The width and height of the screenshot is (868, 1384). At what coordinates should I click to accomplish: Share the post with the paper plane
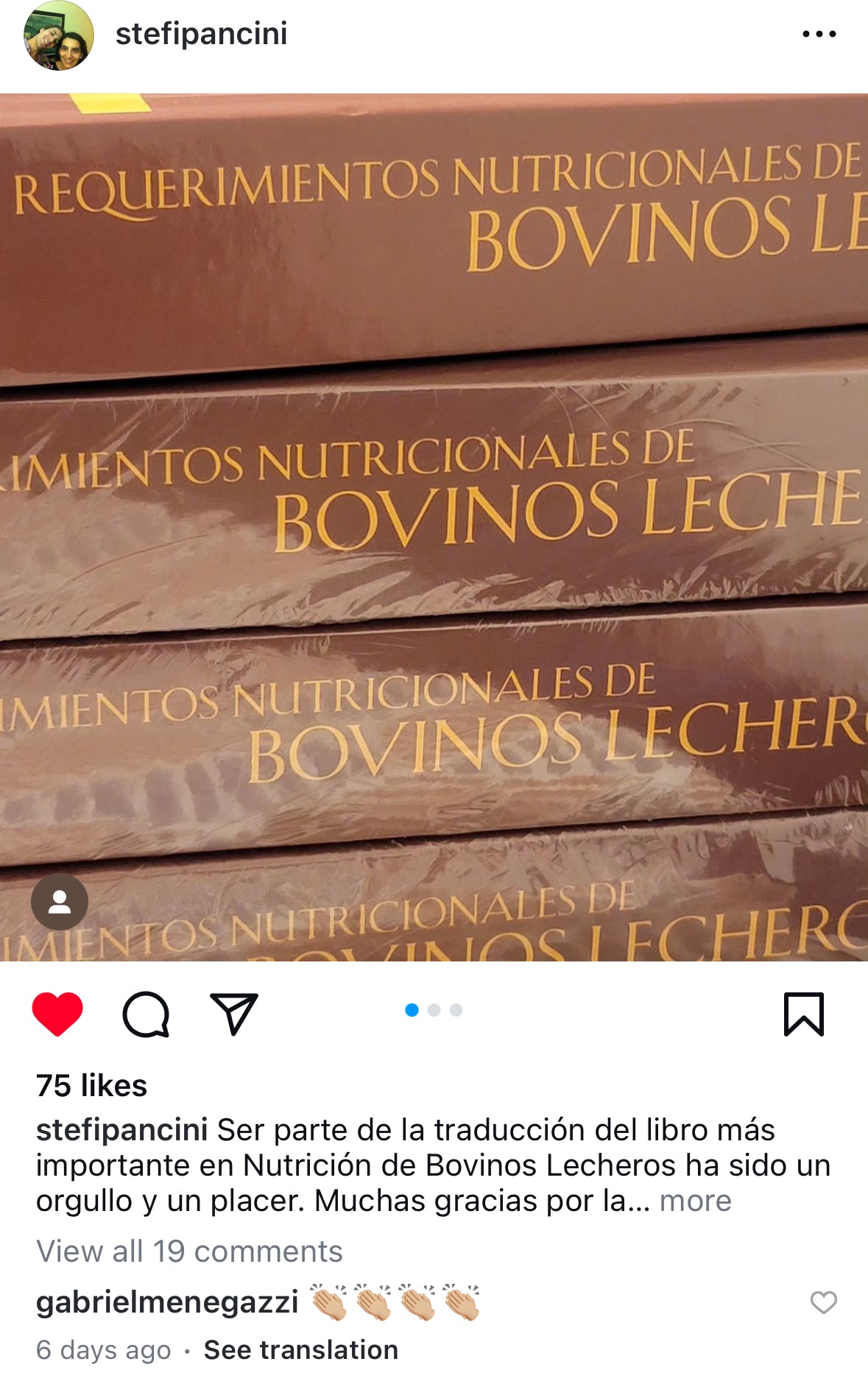coord(234,1014)
